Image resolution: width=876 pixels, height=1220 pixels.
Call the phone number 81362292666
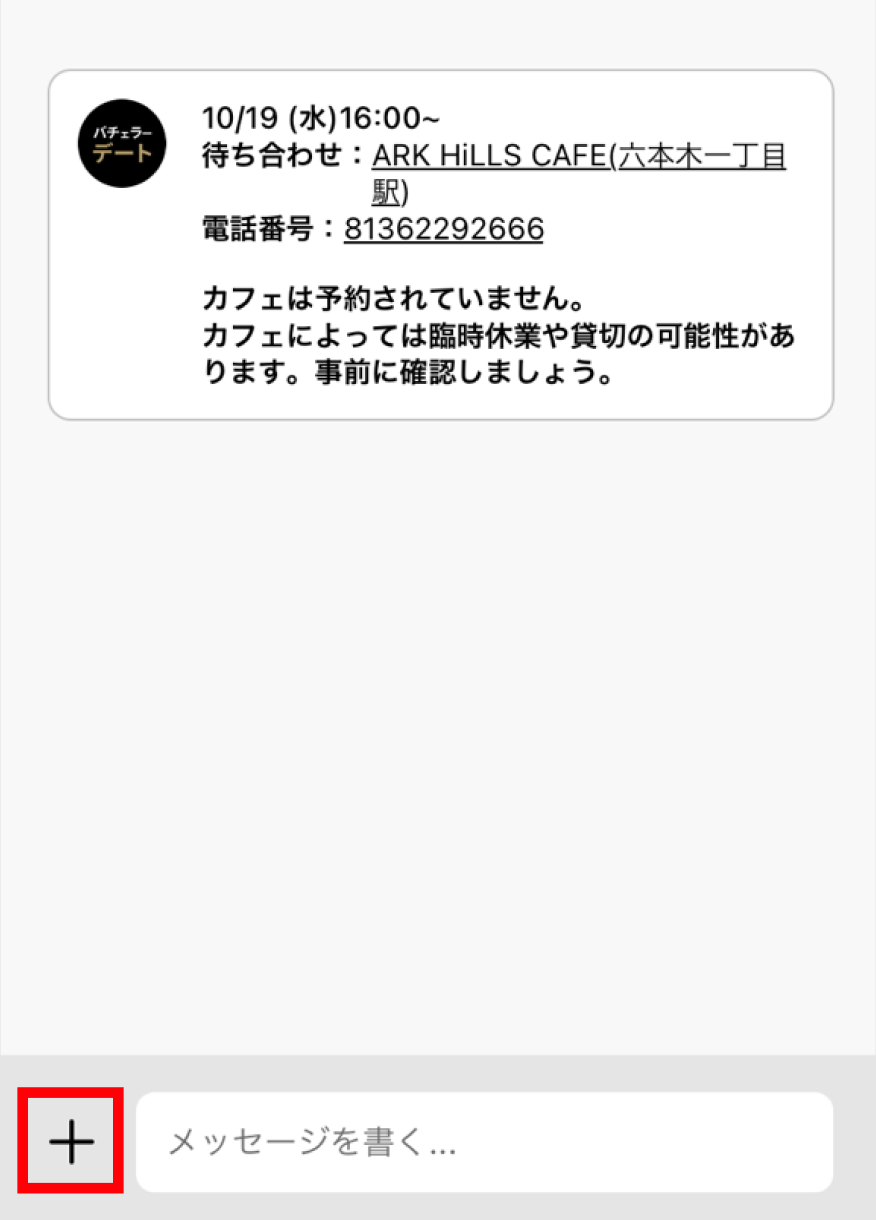tap(444, 230)
